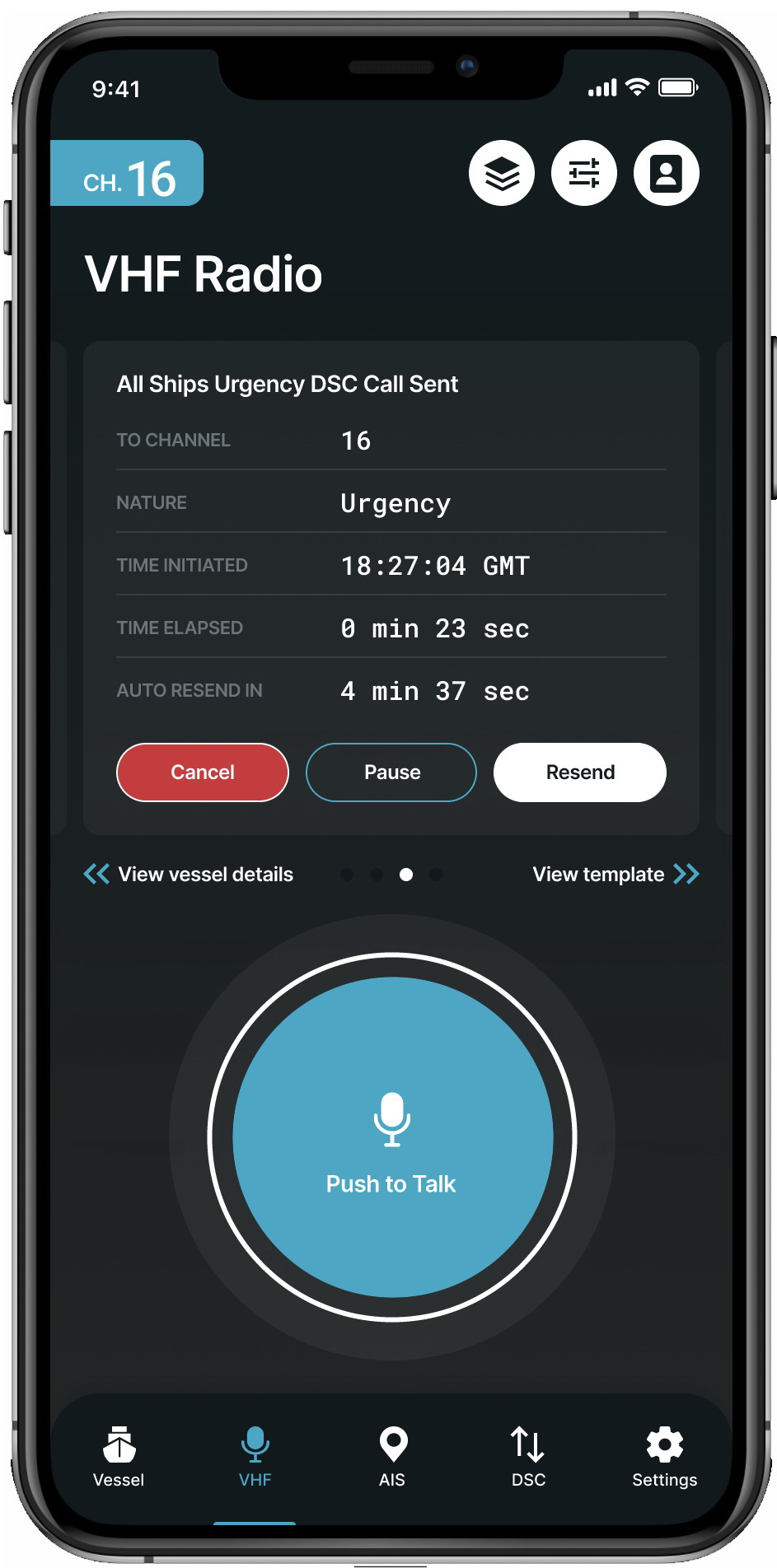The height and width of the screenshot is (1568, 777).
Task: Hit the Push to Talk button
Action: pyautogui.click(x=392, y=1137)
